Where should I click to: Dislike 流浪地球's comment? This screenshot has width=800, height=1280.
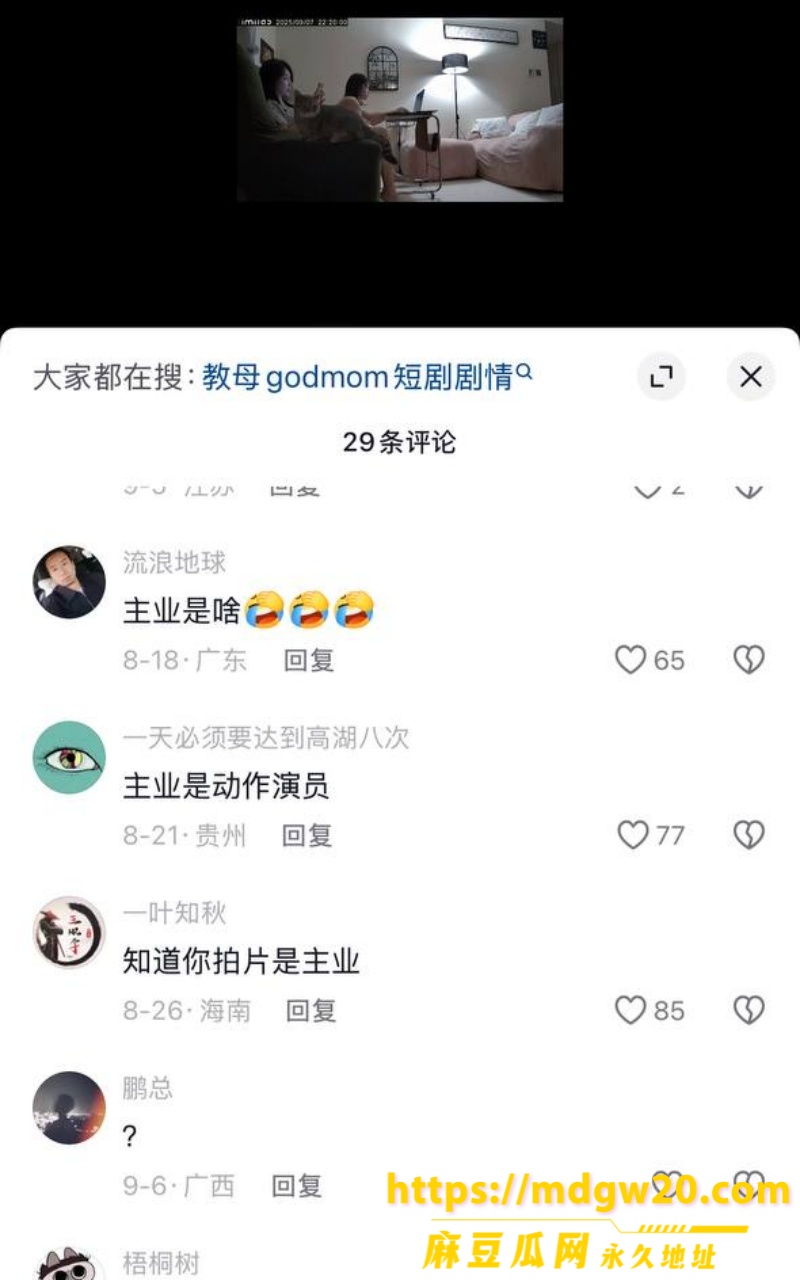pos(749,660)
